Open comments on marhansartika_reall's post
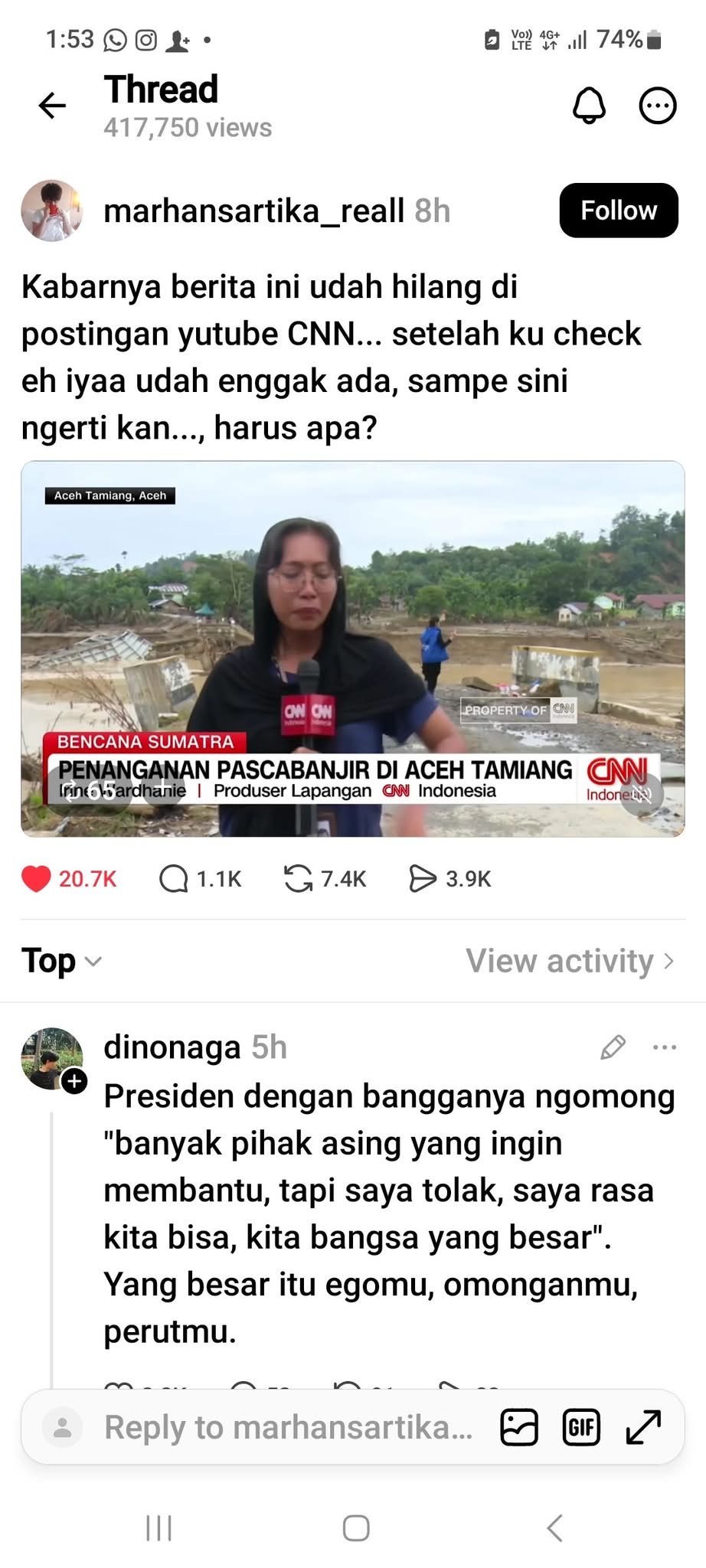706x1568 pixels. tap(174, 879)
